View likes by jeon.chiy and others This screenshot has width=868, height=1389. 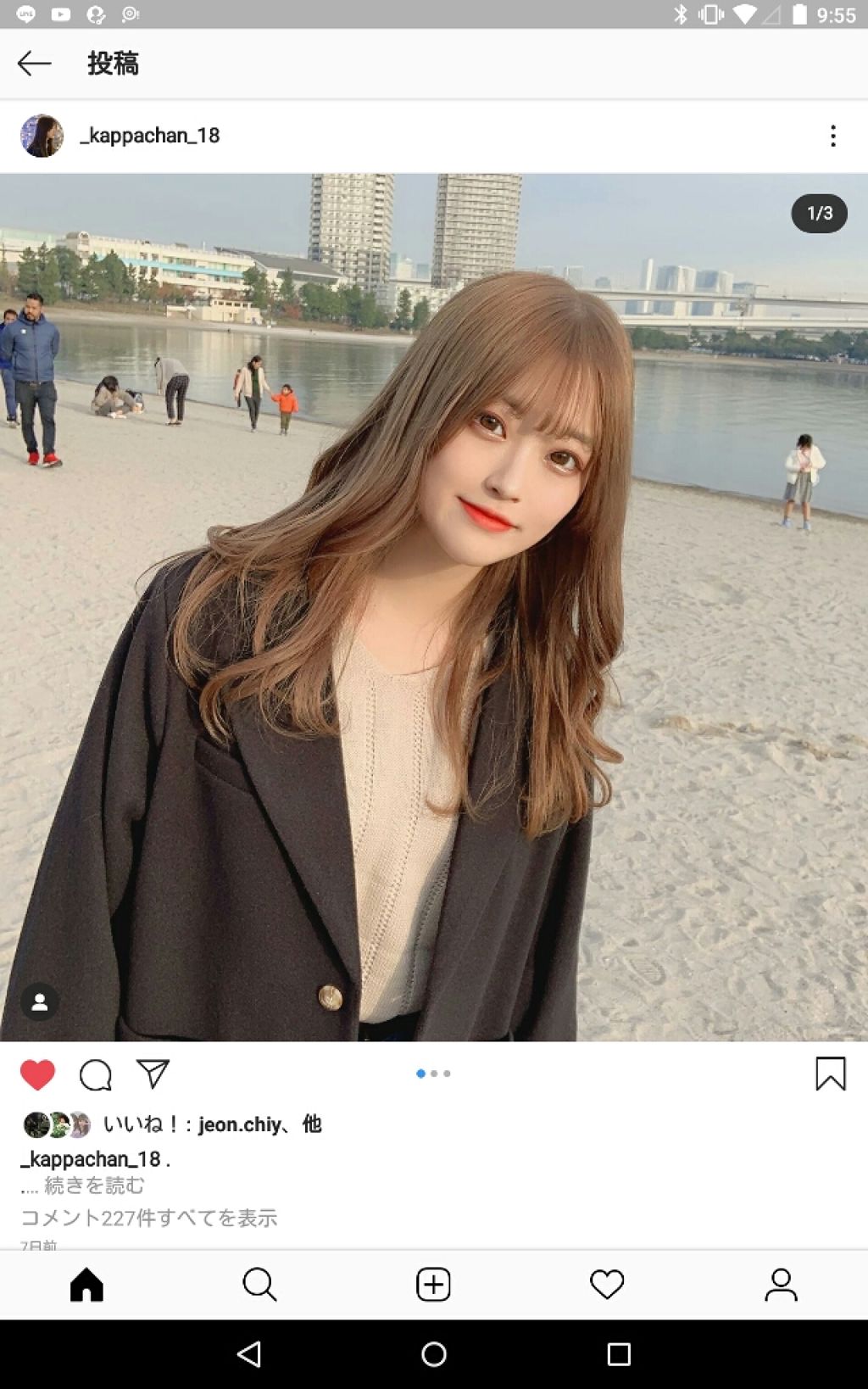pyautogui.click(x=212, y=1124)
